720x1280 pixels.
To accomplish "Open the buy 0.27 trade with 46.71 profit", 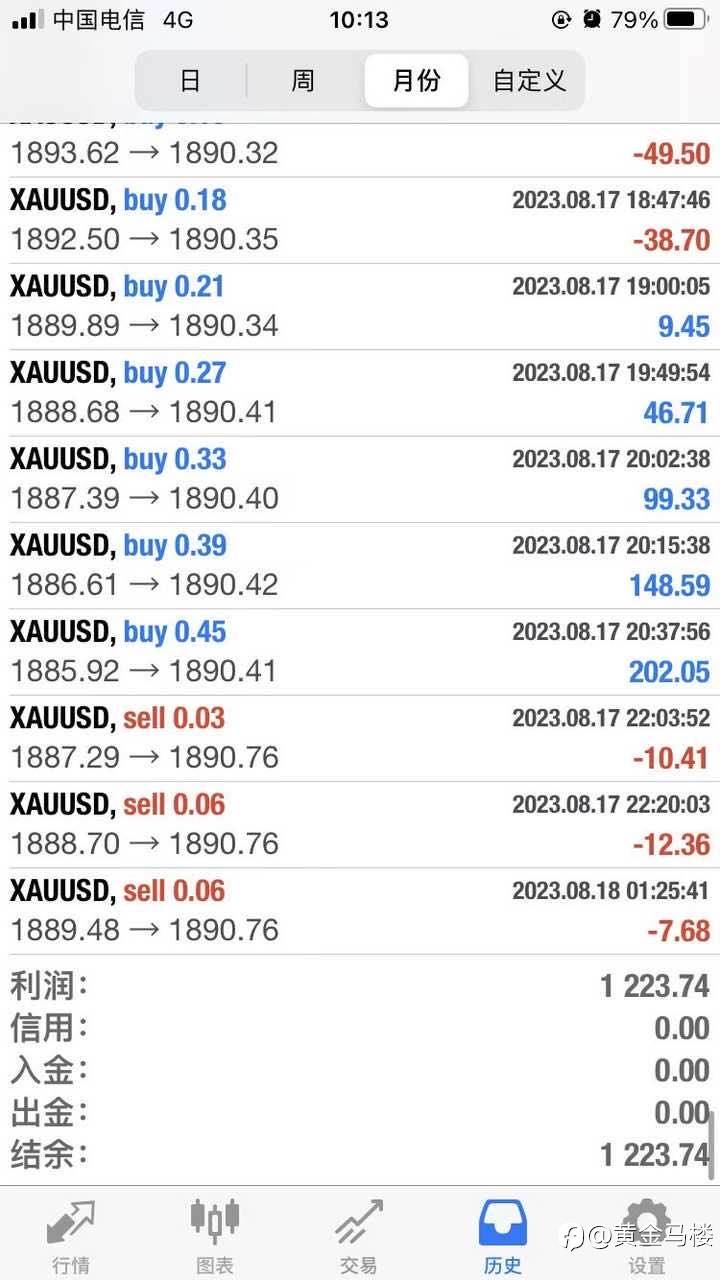I will (360, 392).
